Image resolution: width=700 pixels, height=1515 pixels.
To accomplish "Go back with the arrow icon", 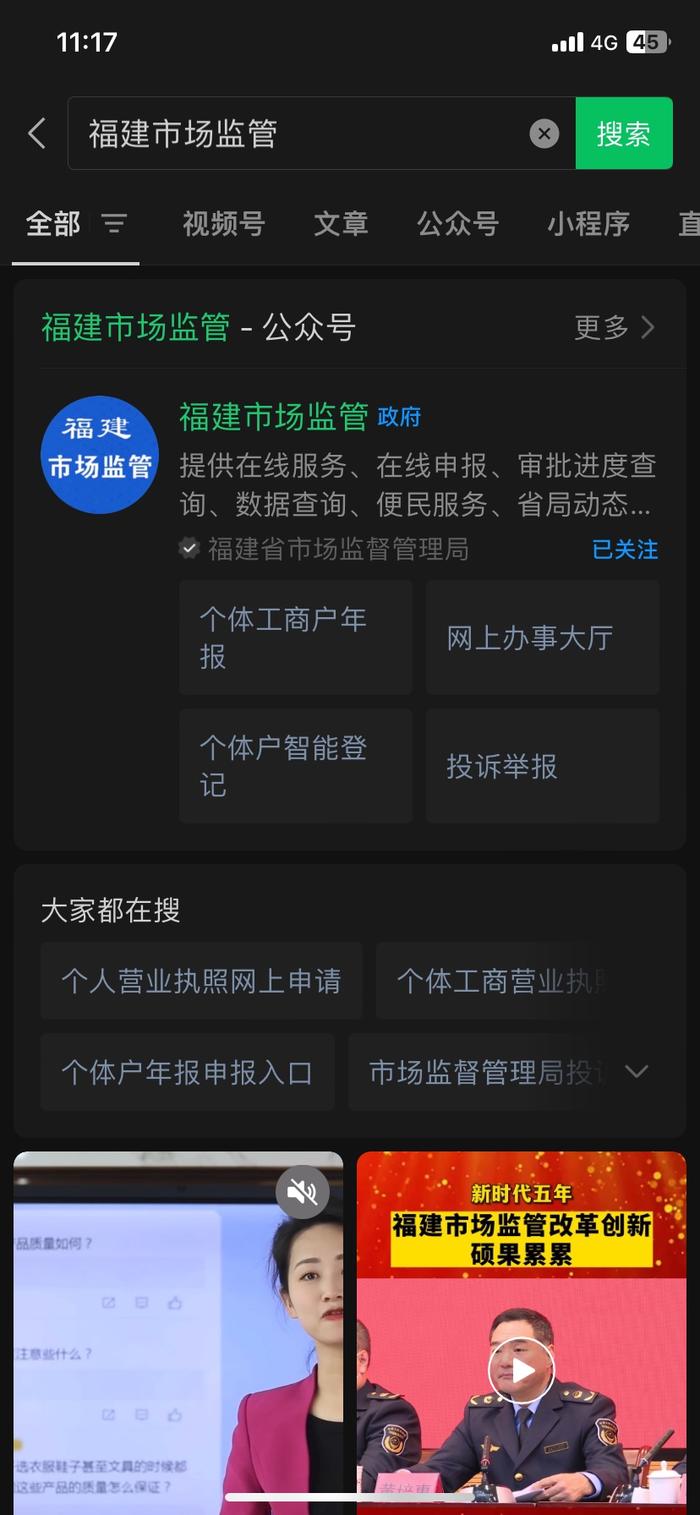I will click(37, 133).
